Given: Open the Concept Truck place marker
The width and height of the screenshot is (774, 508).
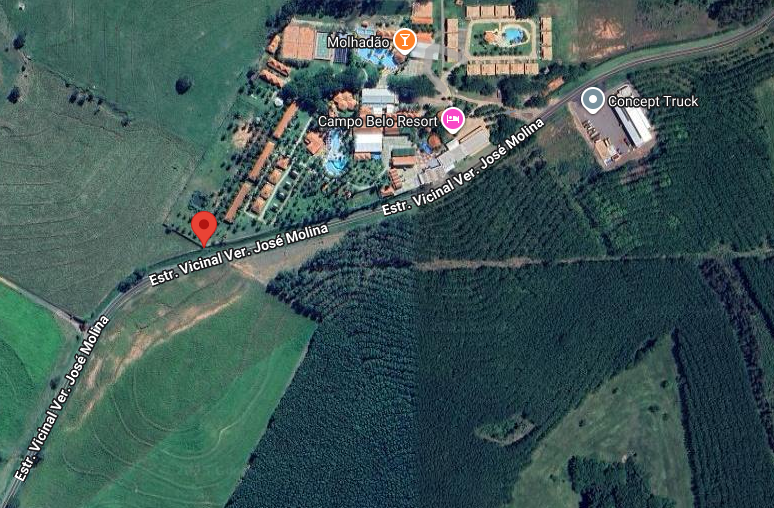Looking at the screenshot, I should pyautogui.click(x=593, y=100).
